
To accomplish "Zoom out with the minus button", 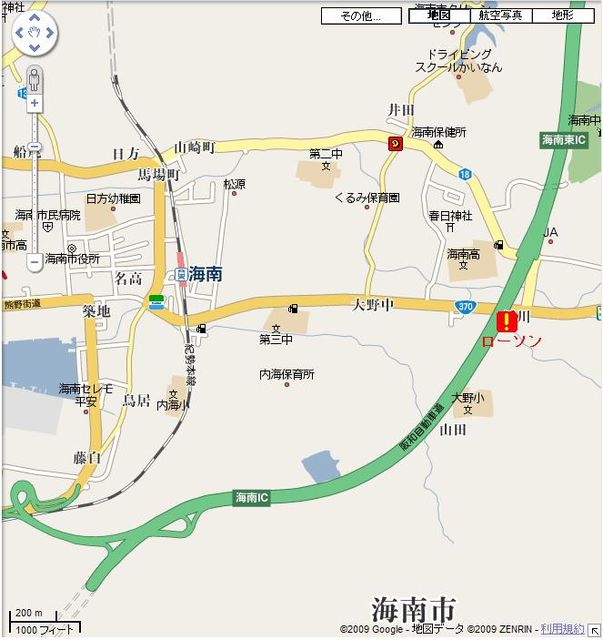I will coord(34,261).
